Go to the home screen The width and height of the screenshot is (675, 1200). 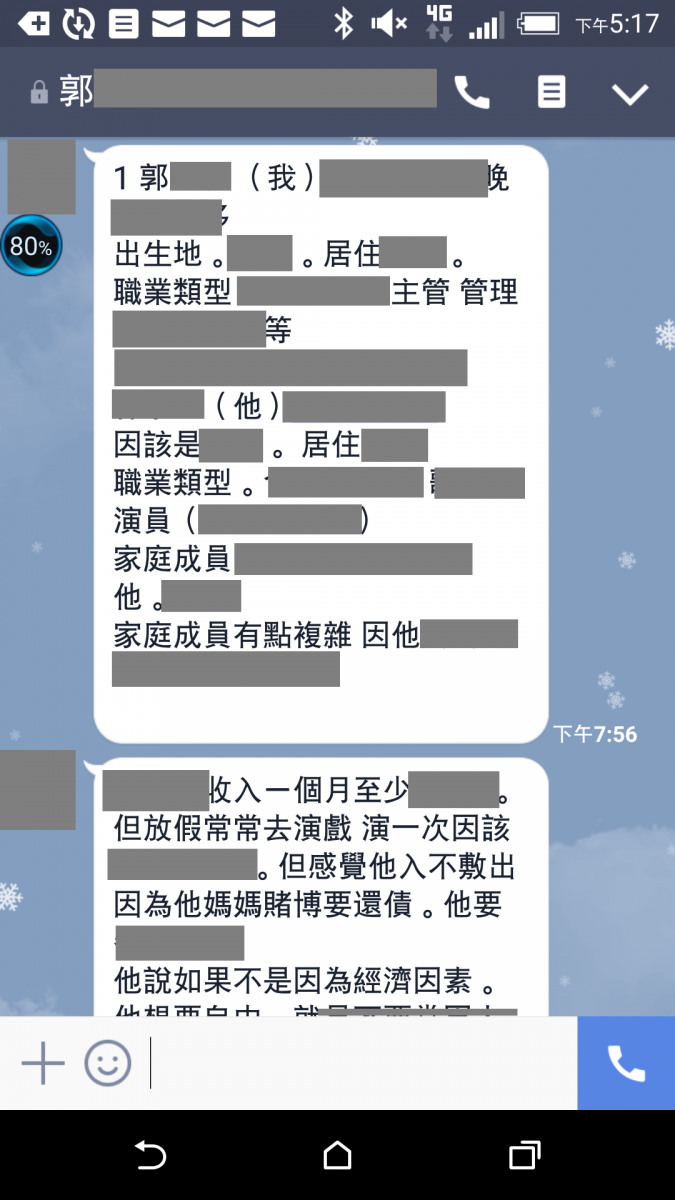point(338,1156)
